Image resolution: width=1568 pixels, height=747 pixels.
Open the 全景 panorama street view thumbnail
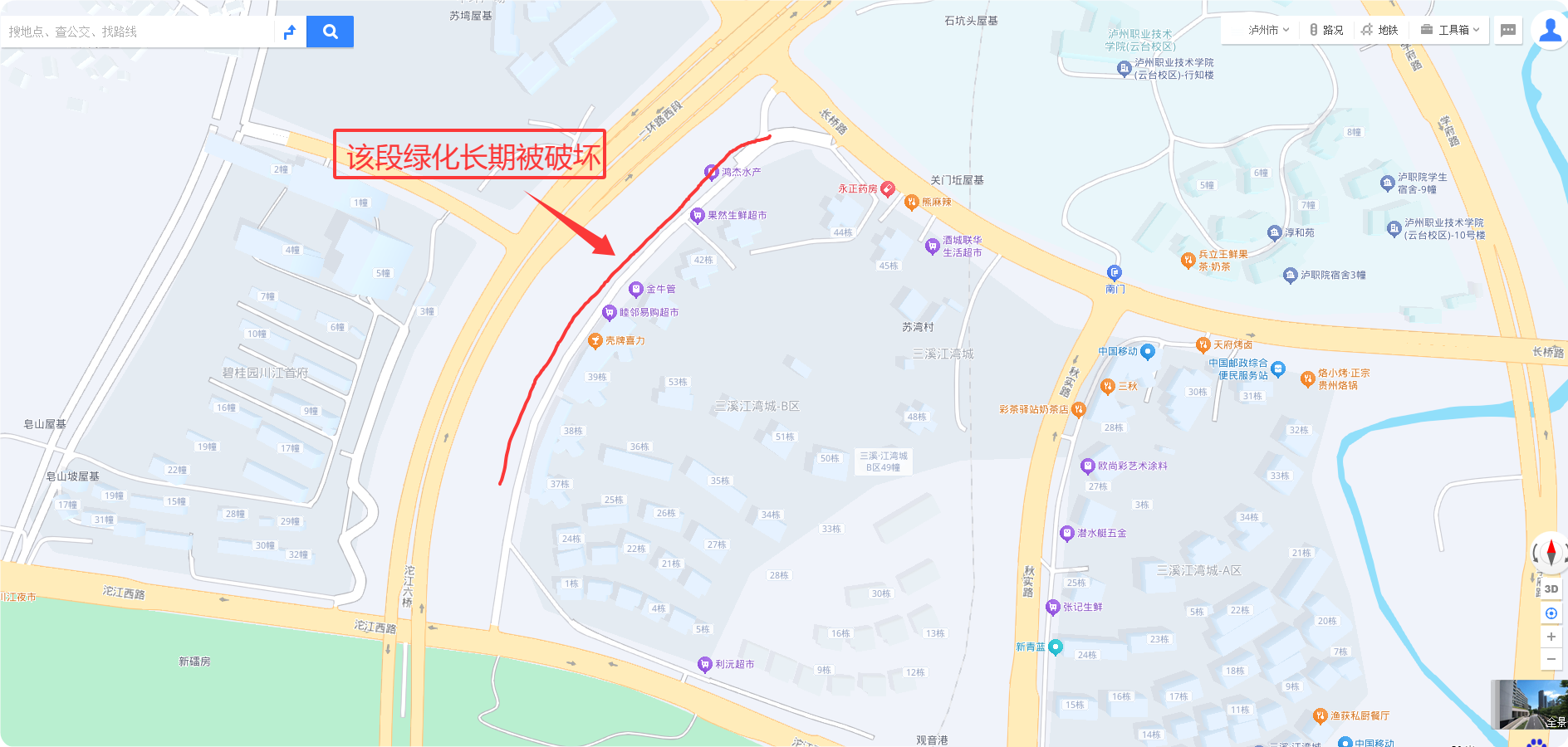pos(1529,705)
